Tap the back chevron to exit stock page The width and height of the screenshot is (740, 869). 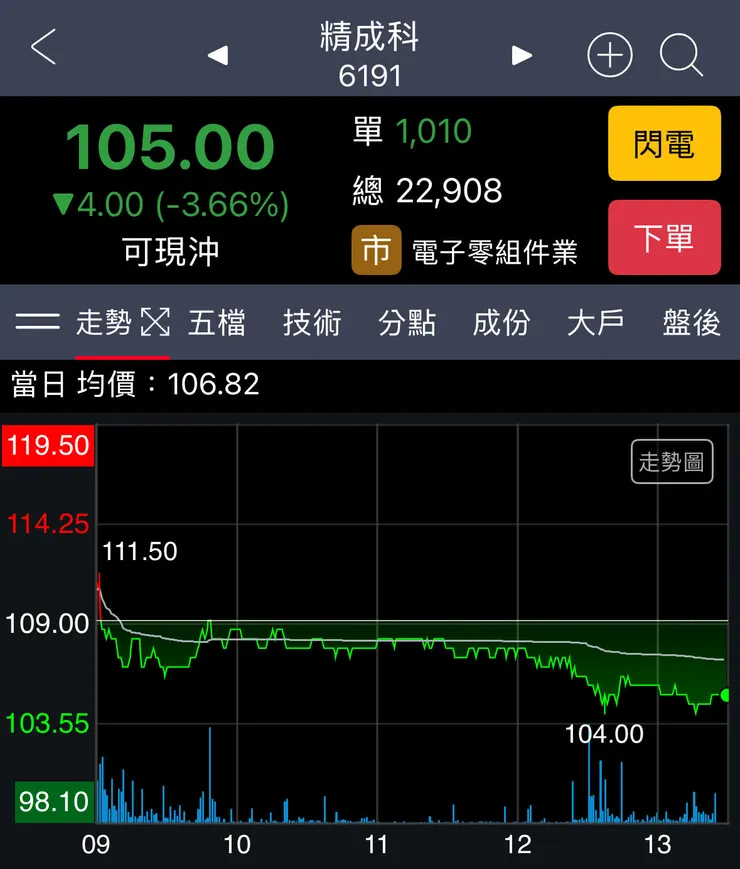tap(42, 50)
